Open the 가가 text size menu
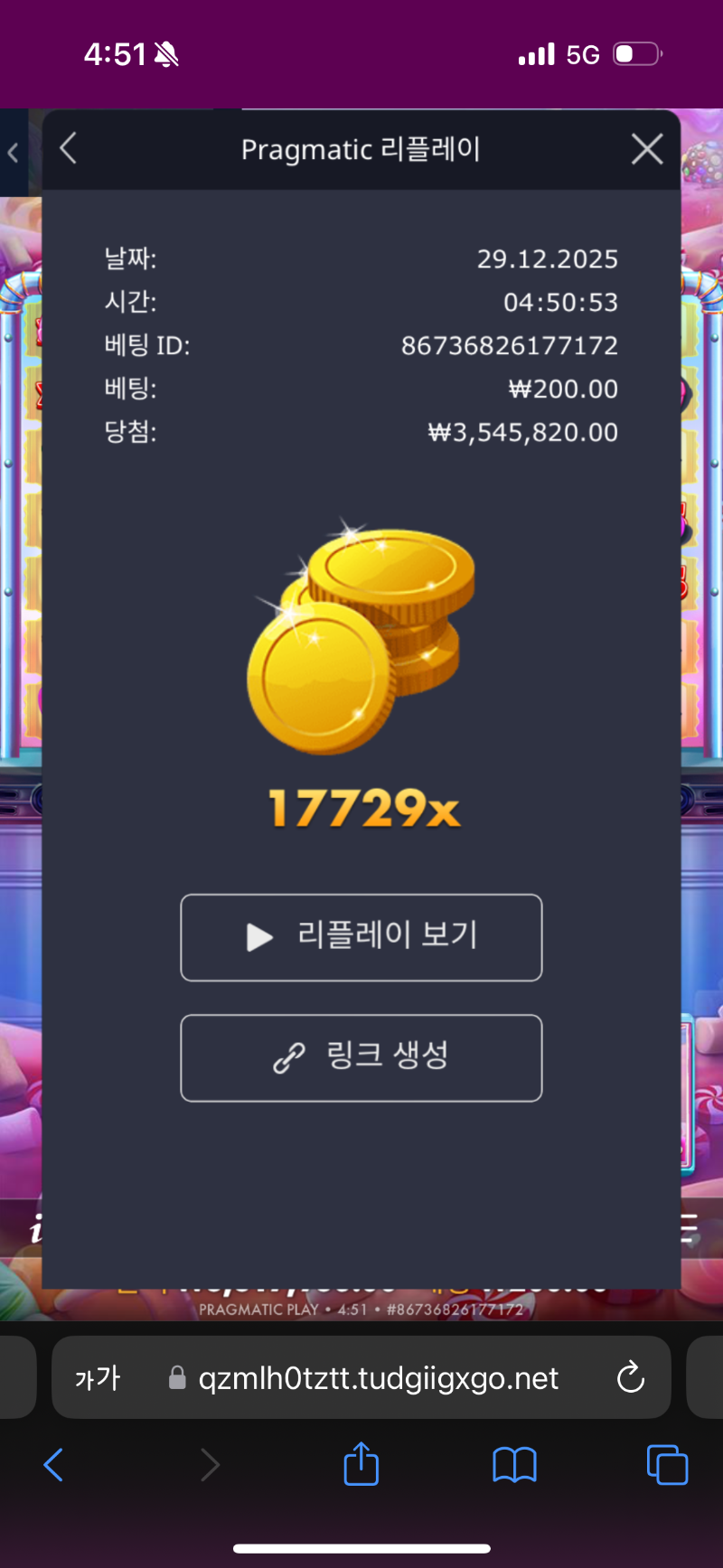 click(x=98, y=1378)
